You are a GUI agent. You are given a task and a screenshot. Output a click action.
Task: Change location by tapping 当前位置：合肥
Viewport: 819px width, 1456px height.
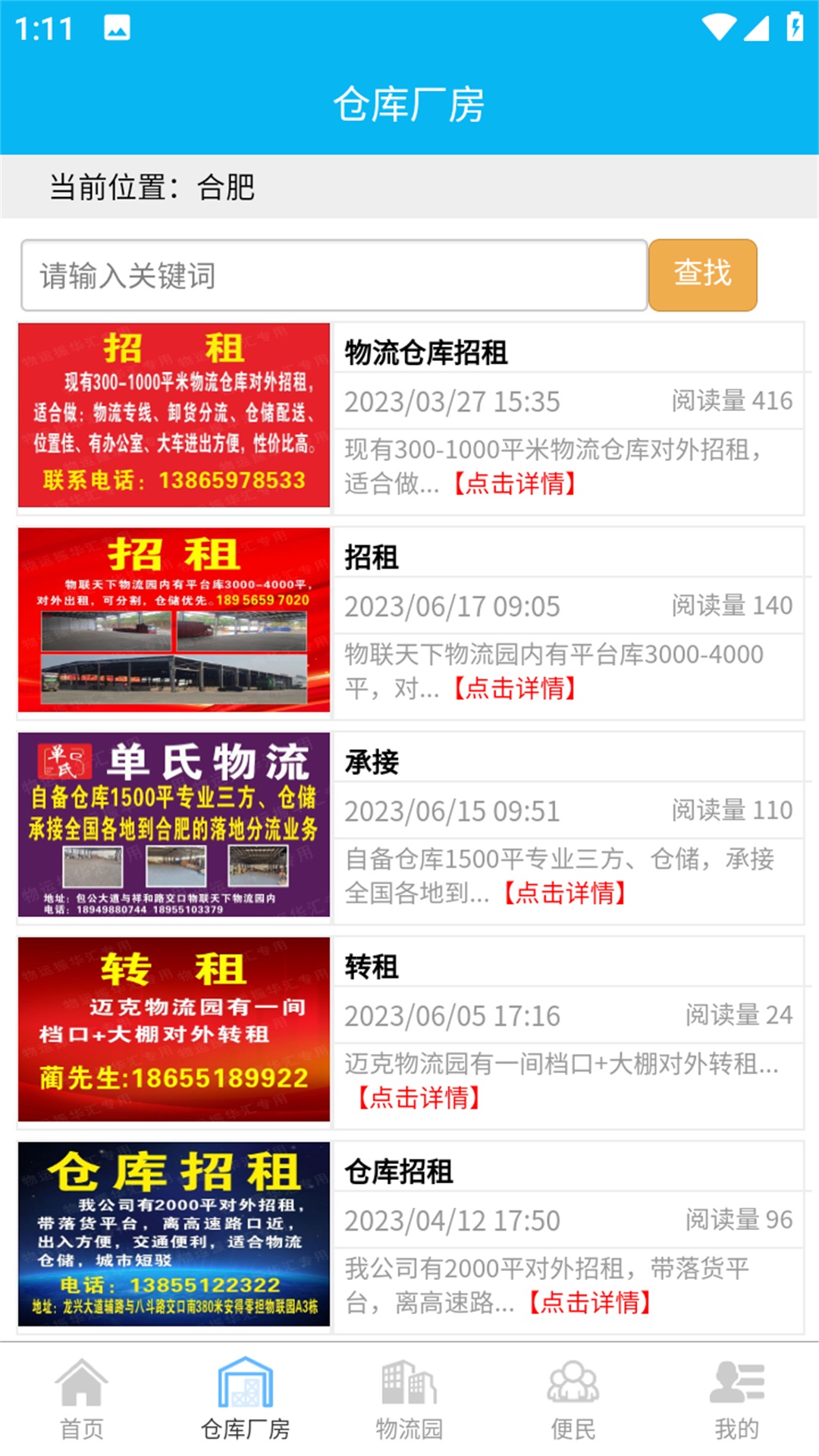[152, 186]
